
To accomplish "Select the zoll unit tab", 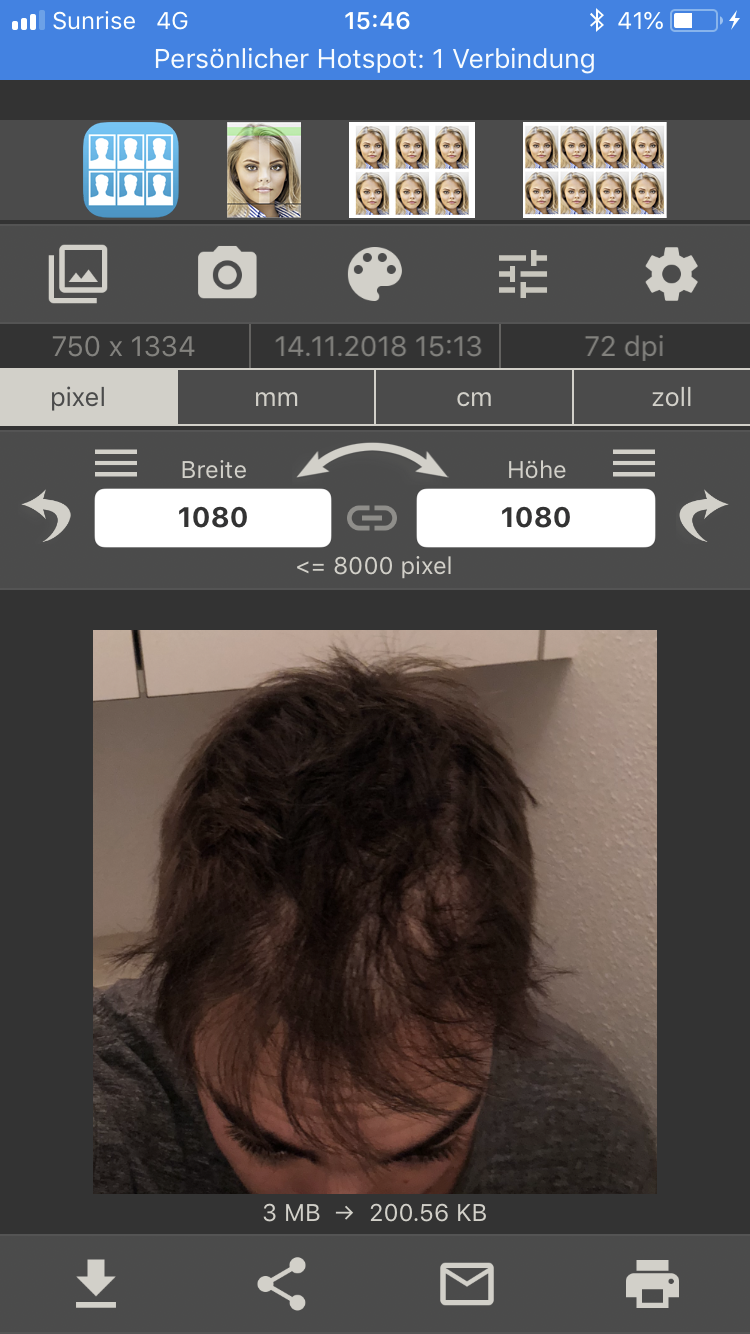I will click(671, 398).
